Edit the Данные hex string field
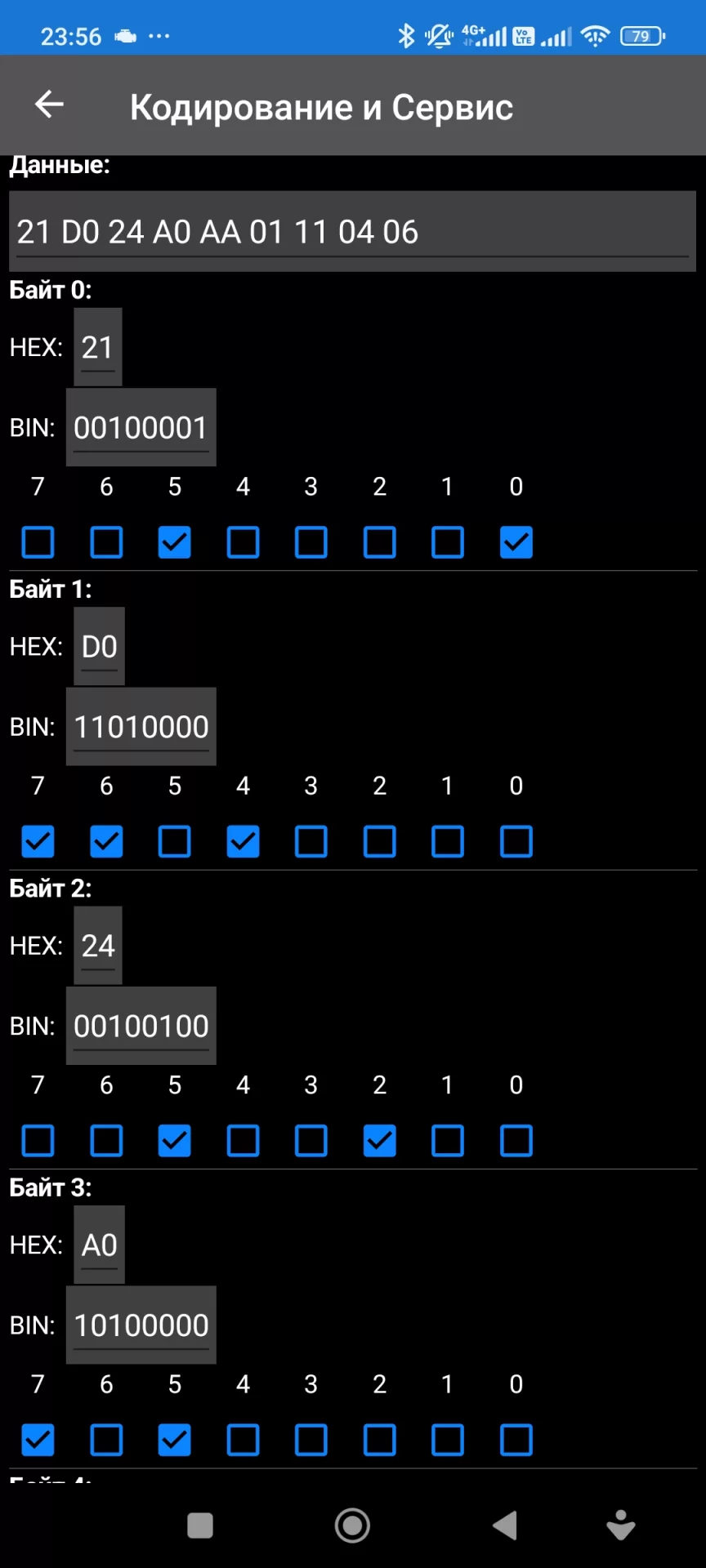Screen dimensions: 706x1568 tap(351, 232)
